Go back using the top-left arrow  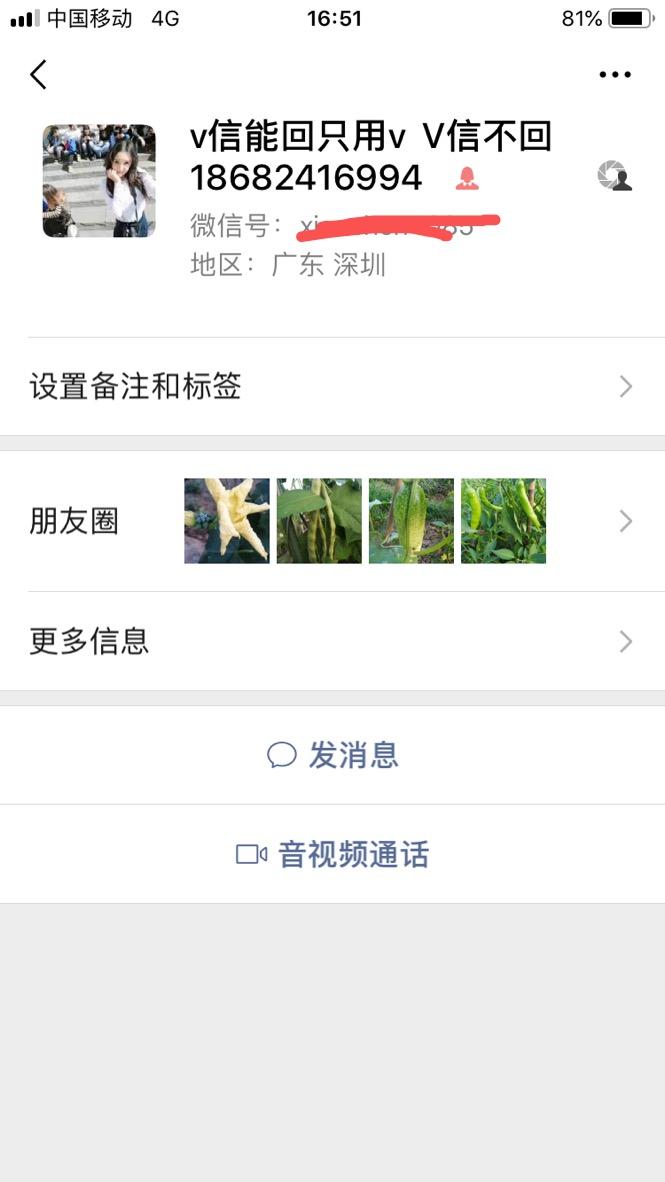click(x=39, y=75)
